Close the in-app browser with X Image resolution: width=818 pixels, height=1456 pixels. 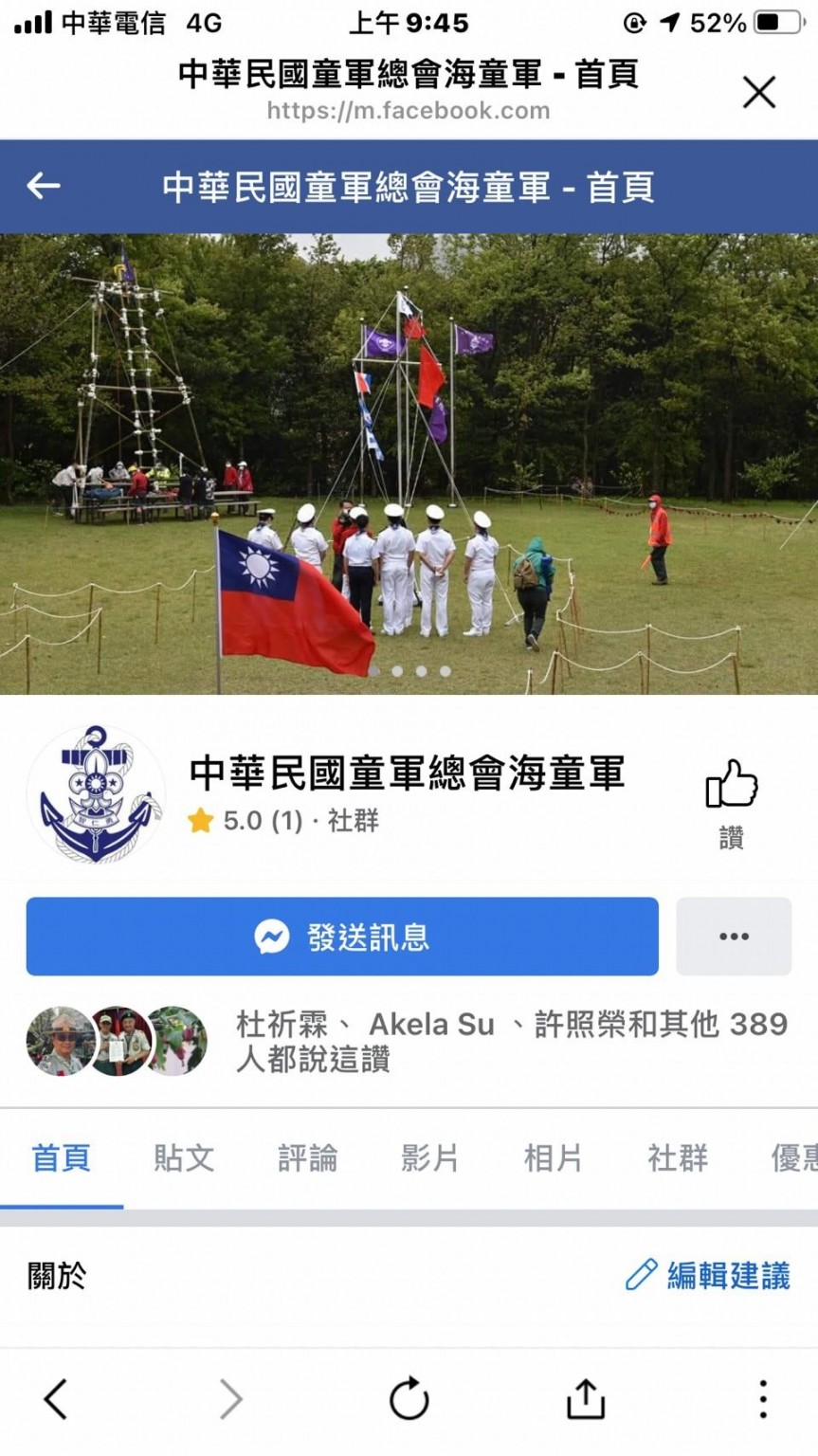759,93
